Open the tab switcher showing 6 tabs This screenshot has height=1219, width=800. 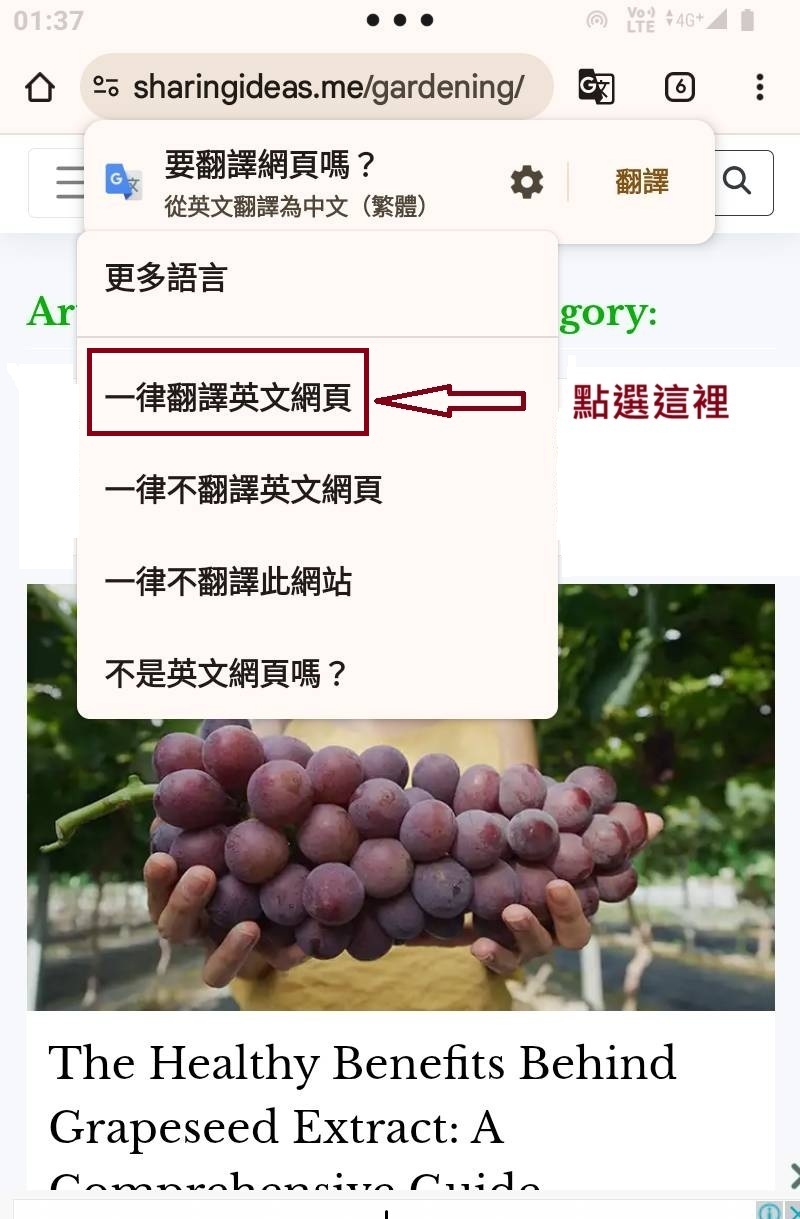point(680,88)
